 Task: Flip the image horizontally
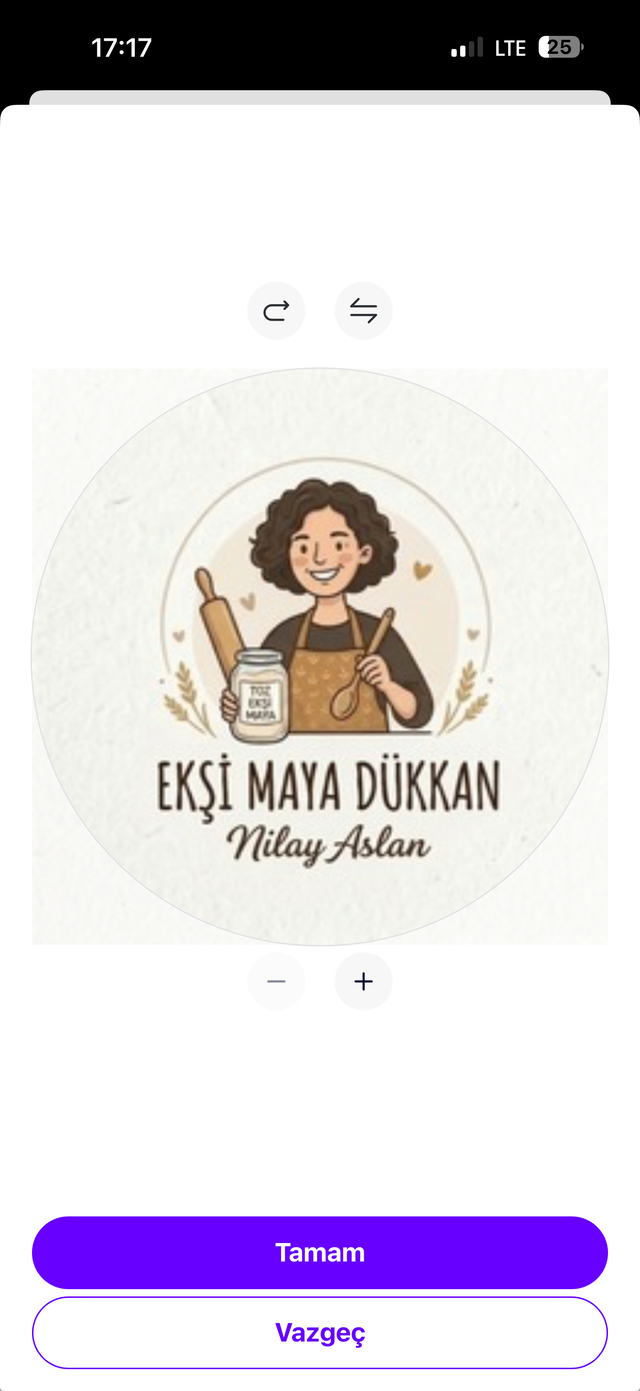pos(363,311)
